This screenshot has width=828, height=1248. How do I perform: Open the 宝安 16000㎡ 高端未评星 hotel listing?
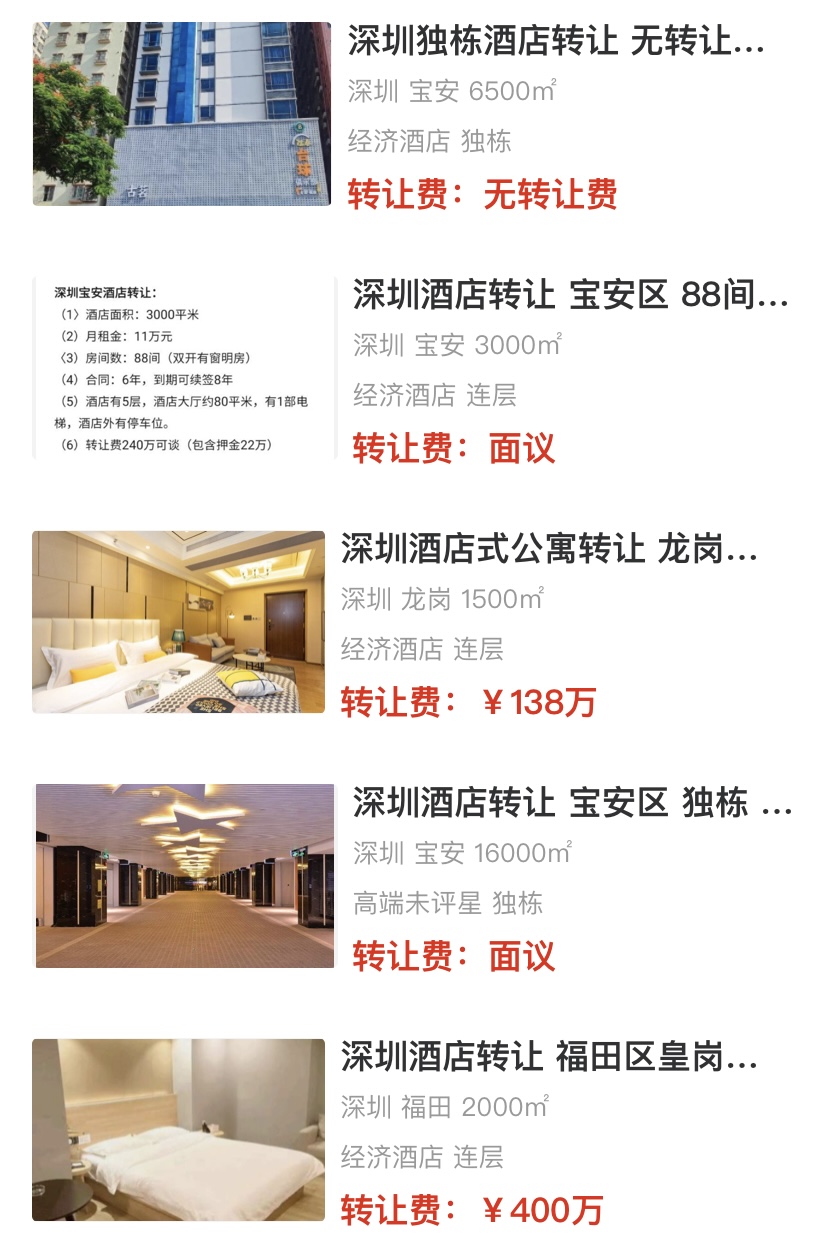570,803
